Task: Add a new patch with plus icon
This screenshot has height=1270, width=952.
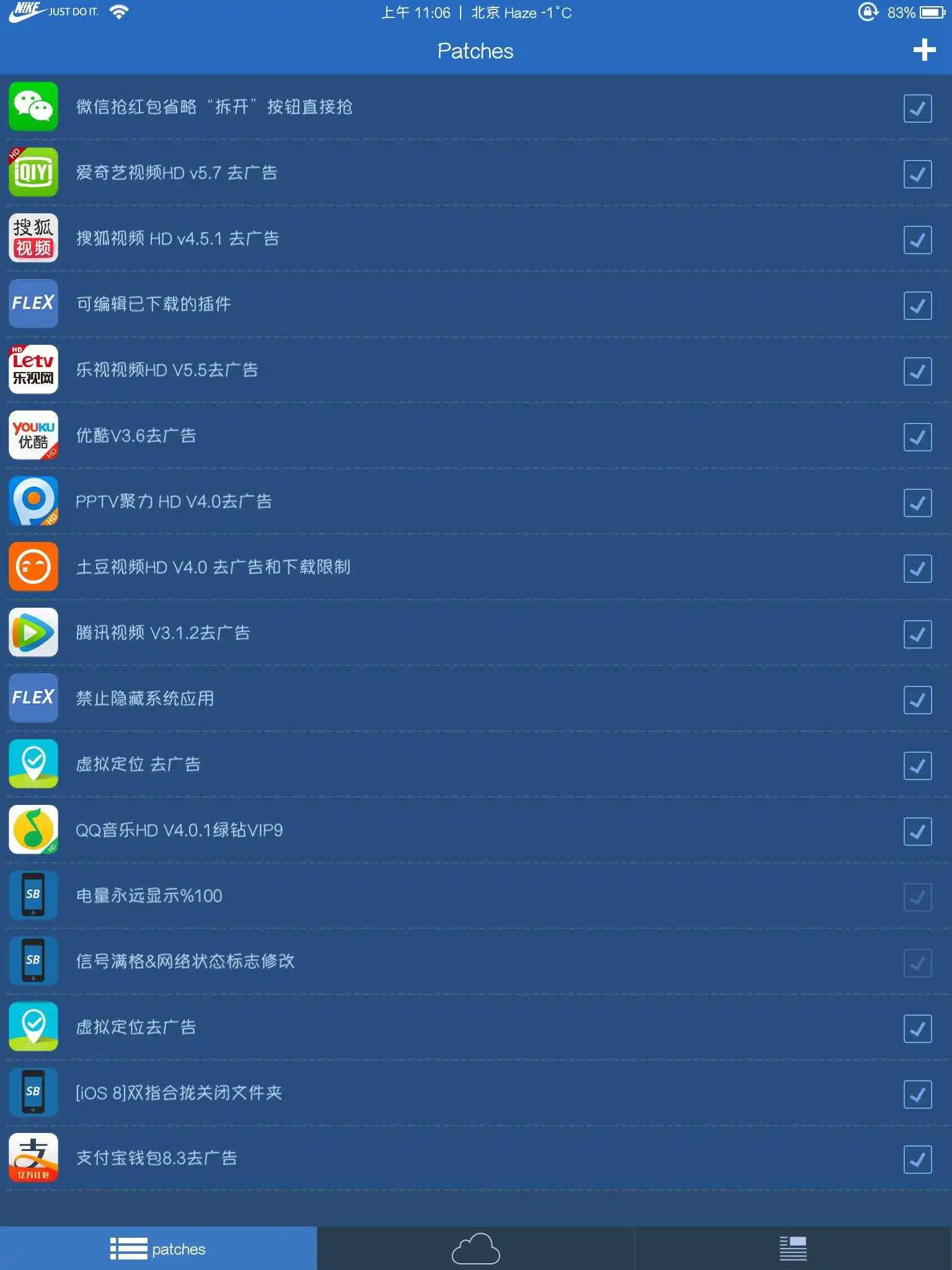Action: [923, 50]
